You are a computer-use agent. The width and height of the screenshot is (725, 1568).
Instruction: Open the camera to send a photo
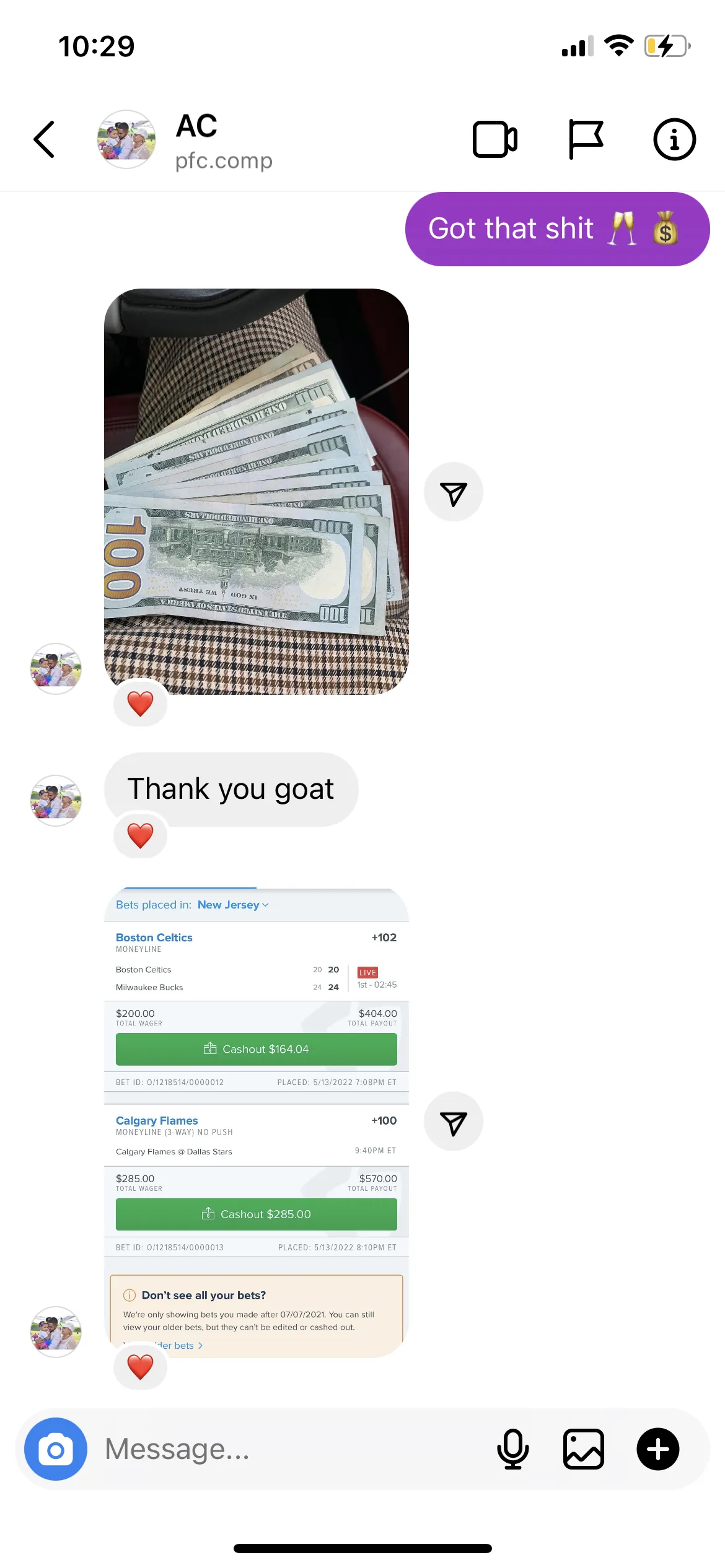(x=56, y=1449)
